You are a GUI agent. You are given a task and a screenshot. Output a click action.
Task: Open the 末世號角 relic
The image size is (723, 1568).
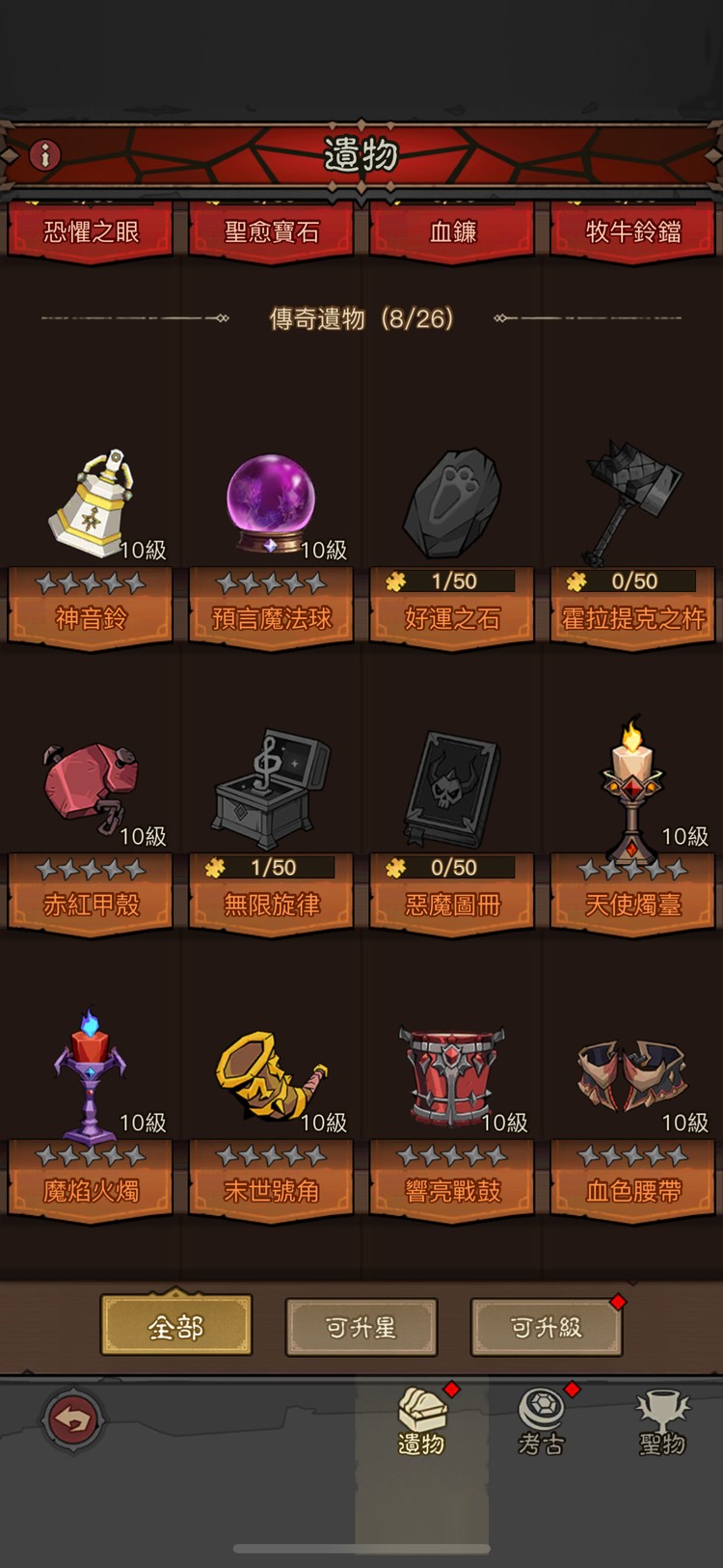click(271, 1078)
